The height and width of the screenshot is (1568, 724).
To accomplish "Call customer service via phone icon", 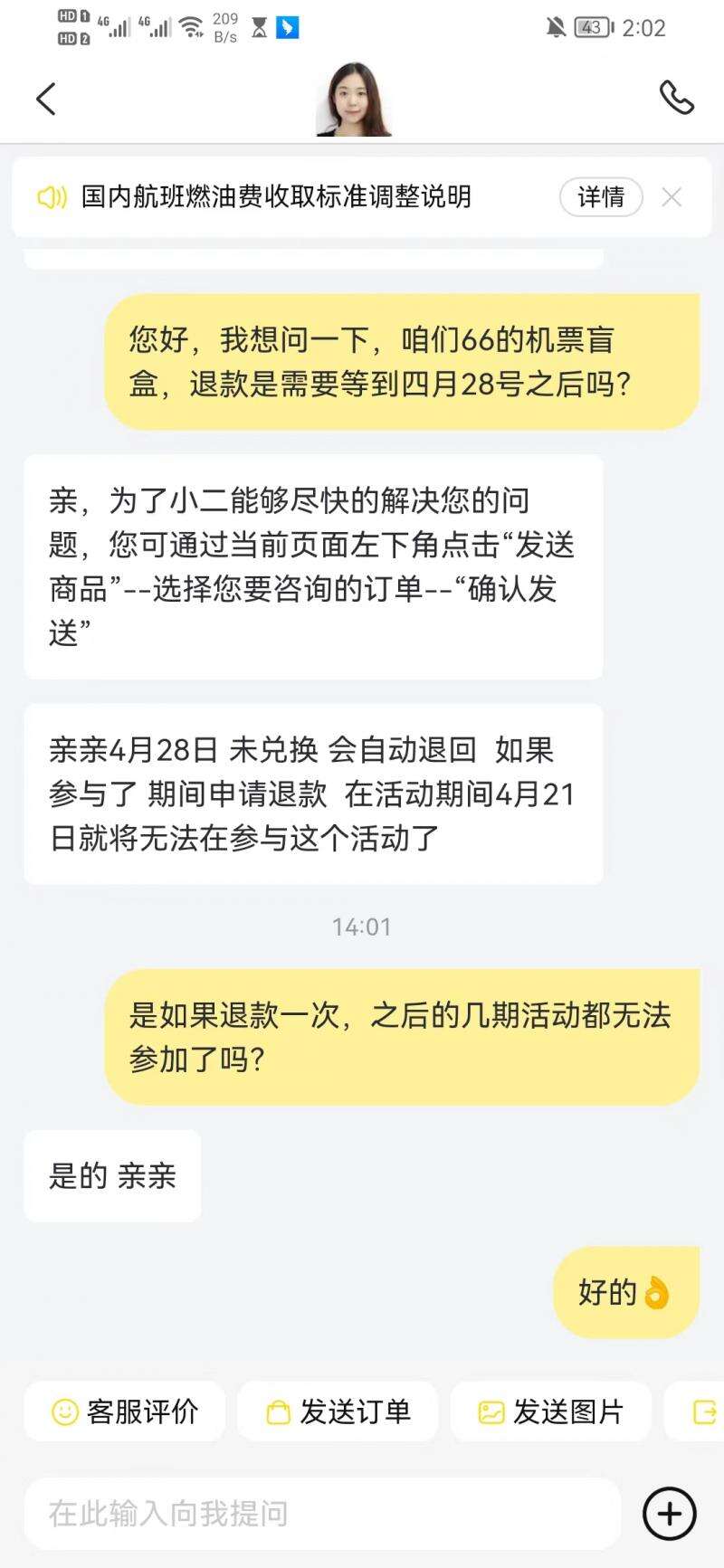I will coord(676,98).
